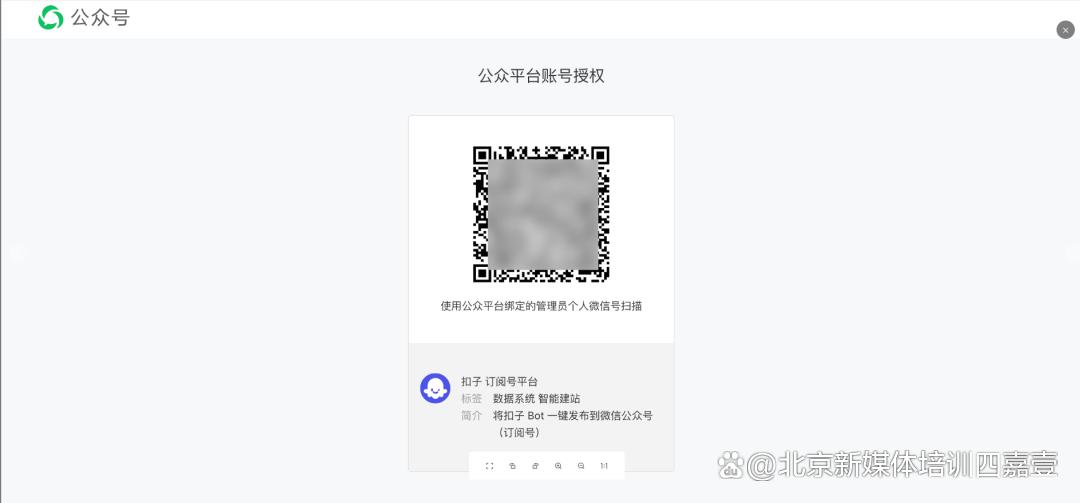Screen dimensions: 1080x503
Task: Enter fullscreen view from viewer toolbar
Action: coord(489,466)
